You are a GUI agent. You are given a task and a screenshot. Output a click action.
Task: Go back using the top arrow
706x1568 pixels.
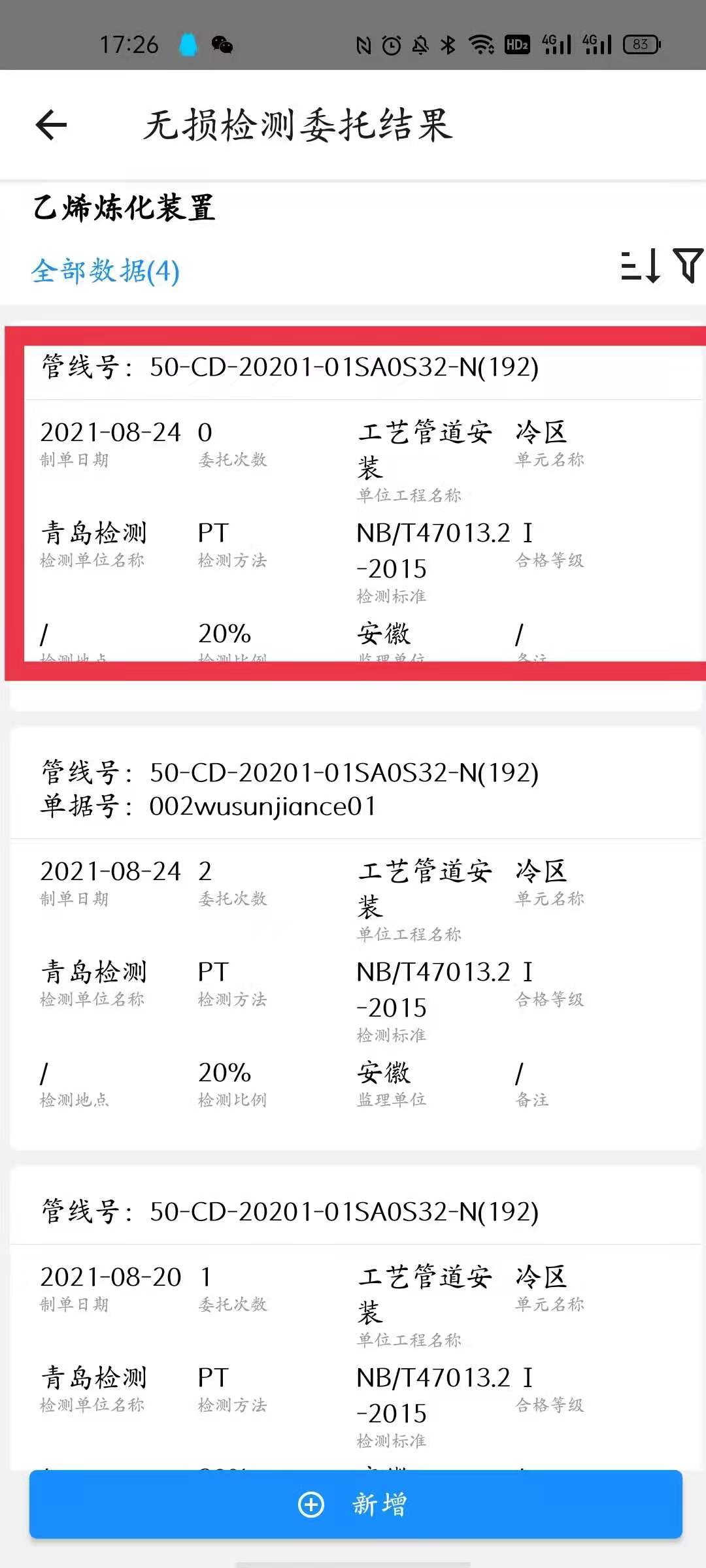point(52,125)
